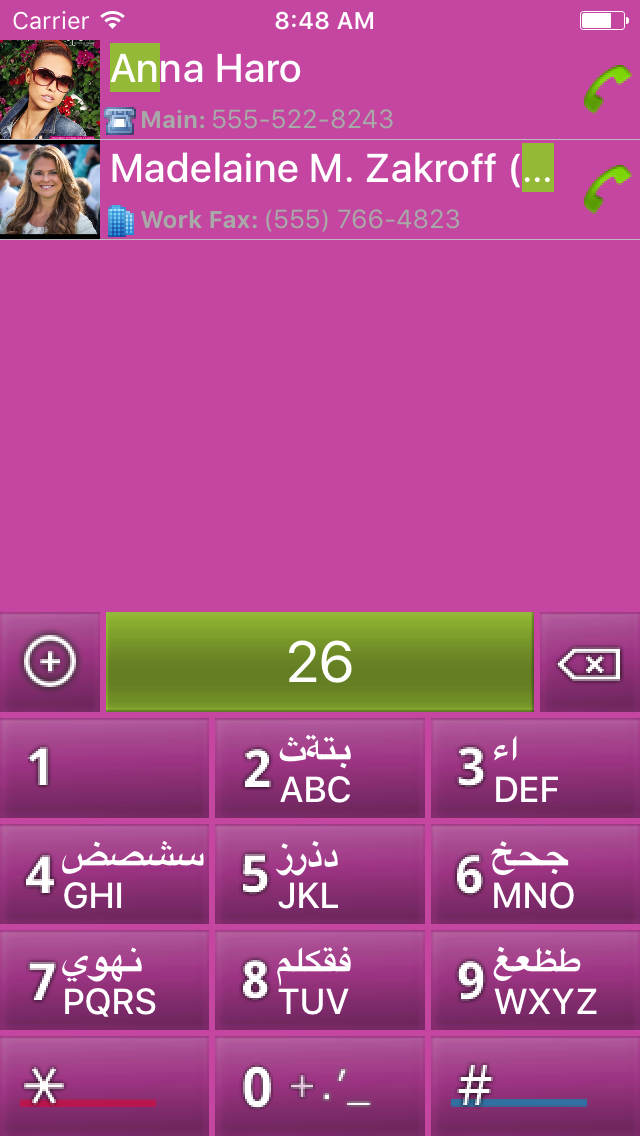The image size is (640, 1136).
Task: Delete the last digit with backspace
Action: [590, 662]
